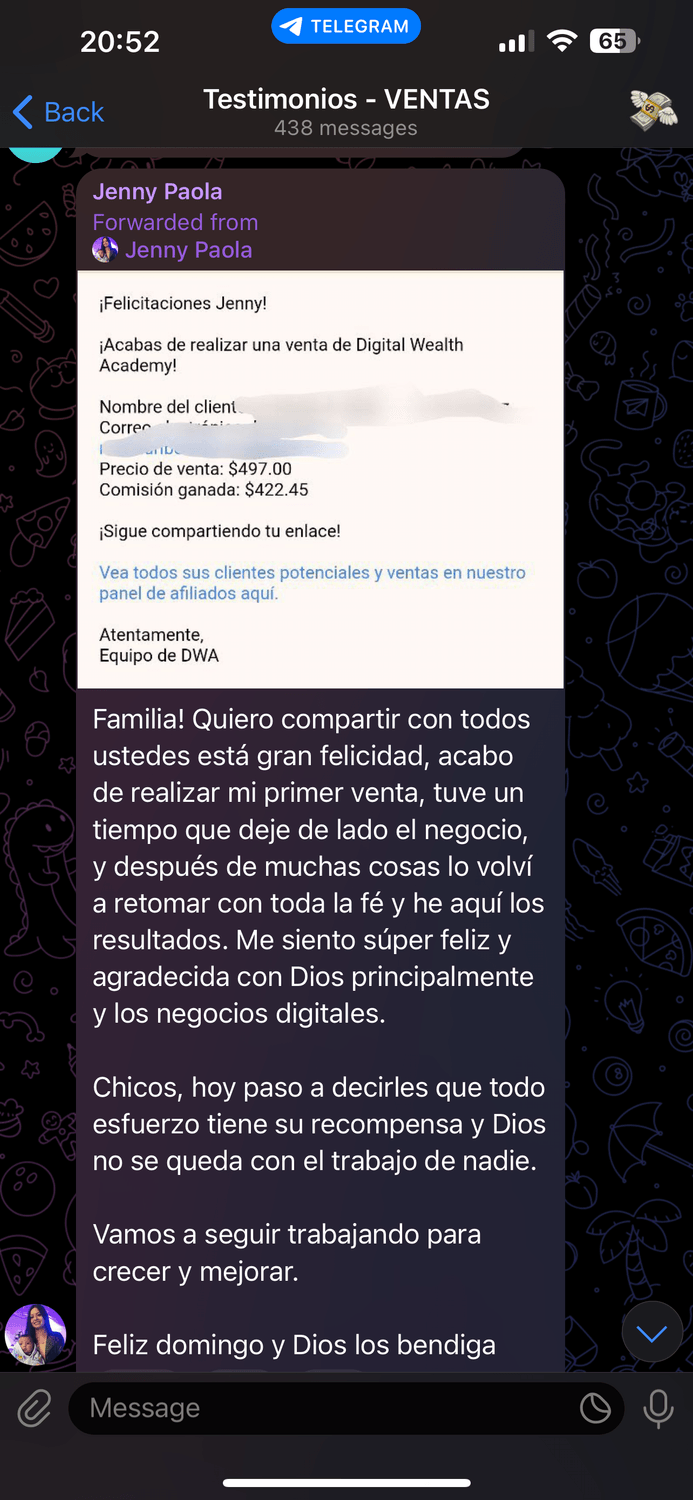View the forwarded sale screenshot image

point(320,480)
